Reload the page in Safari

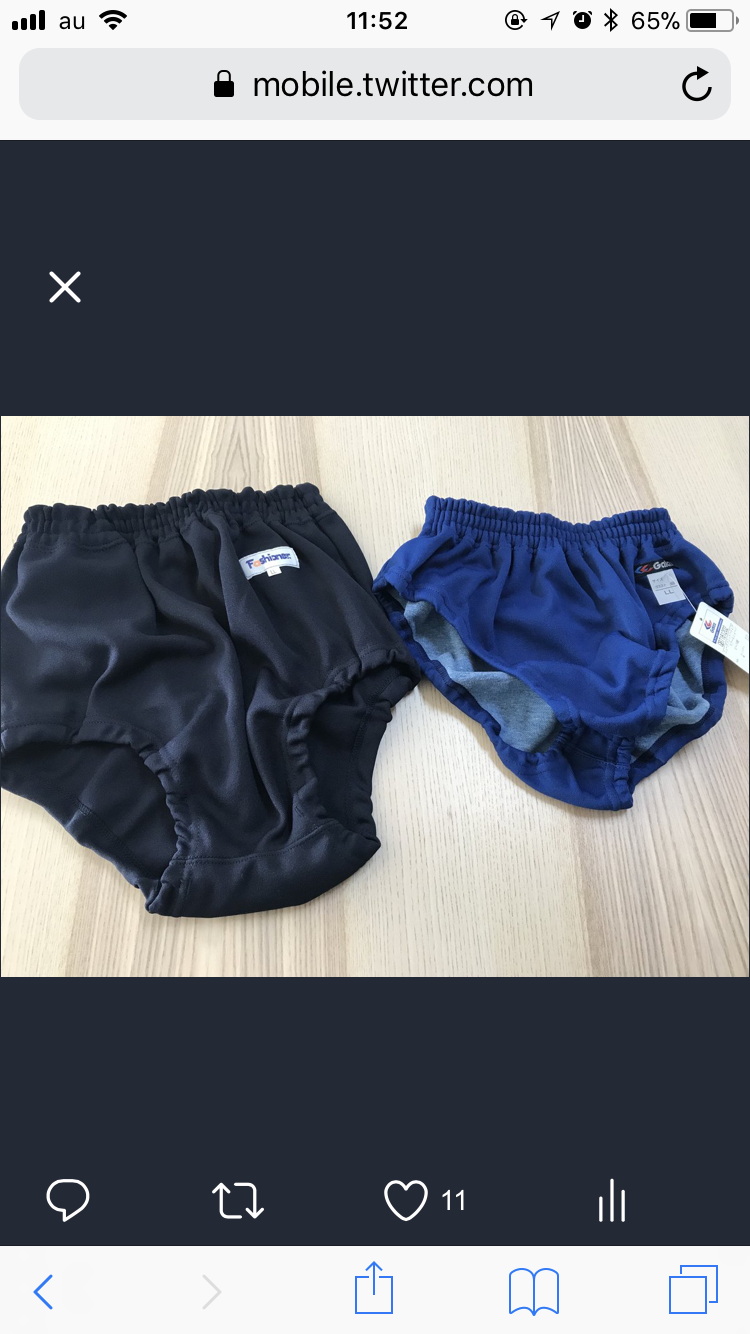click(x=697, y=85)
